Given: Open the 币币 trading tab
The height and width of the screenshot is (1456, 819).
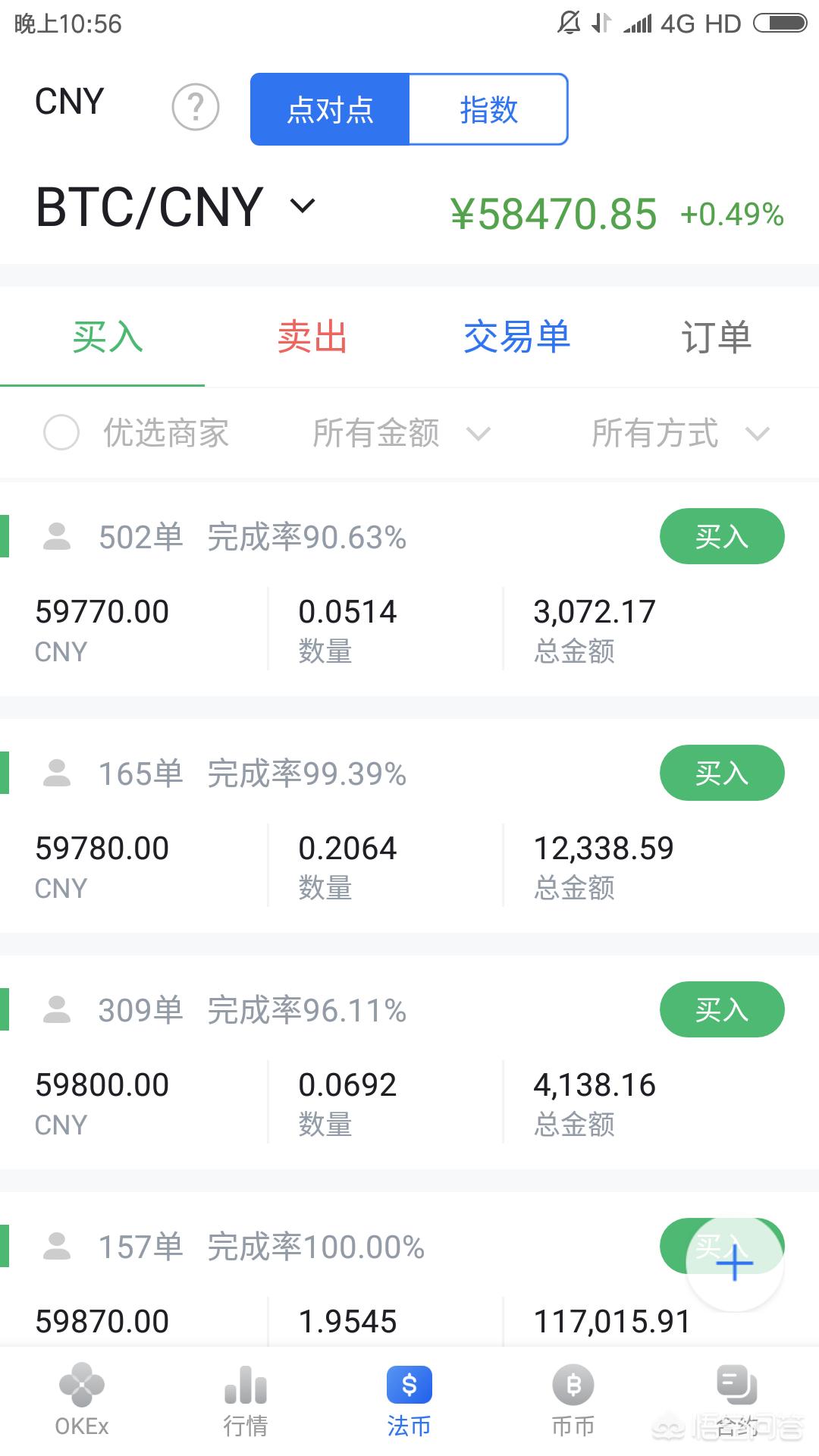Looking at the screenshot, I should click(x=573, y=1401).
